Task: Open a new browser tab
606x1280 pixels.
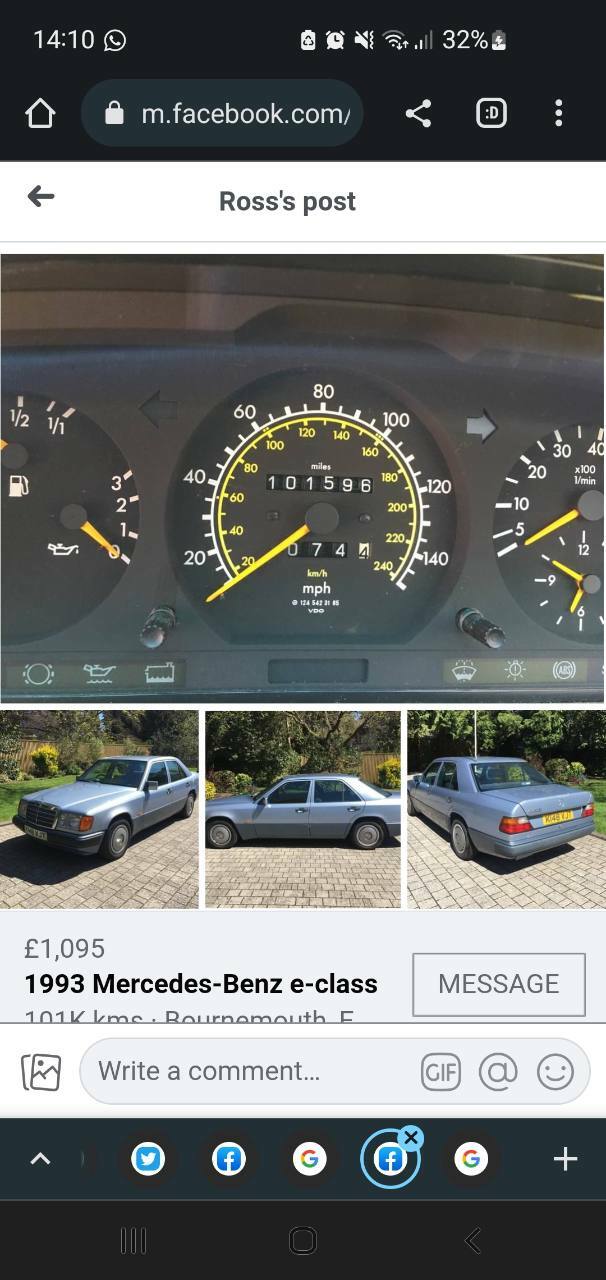Action: [565, 1159]
